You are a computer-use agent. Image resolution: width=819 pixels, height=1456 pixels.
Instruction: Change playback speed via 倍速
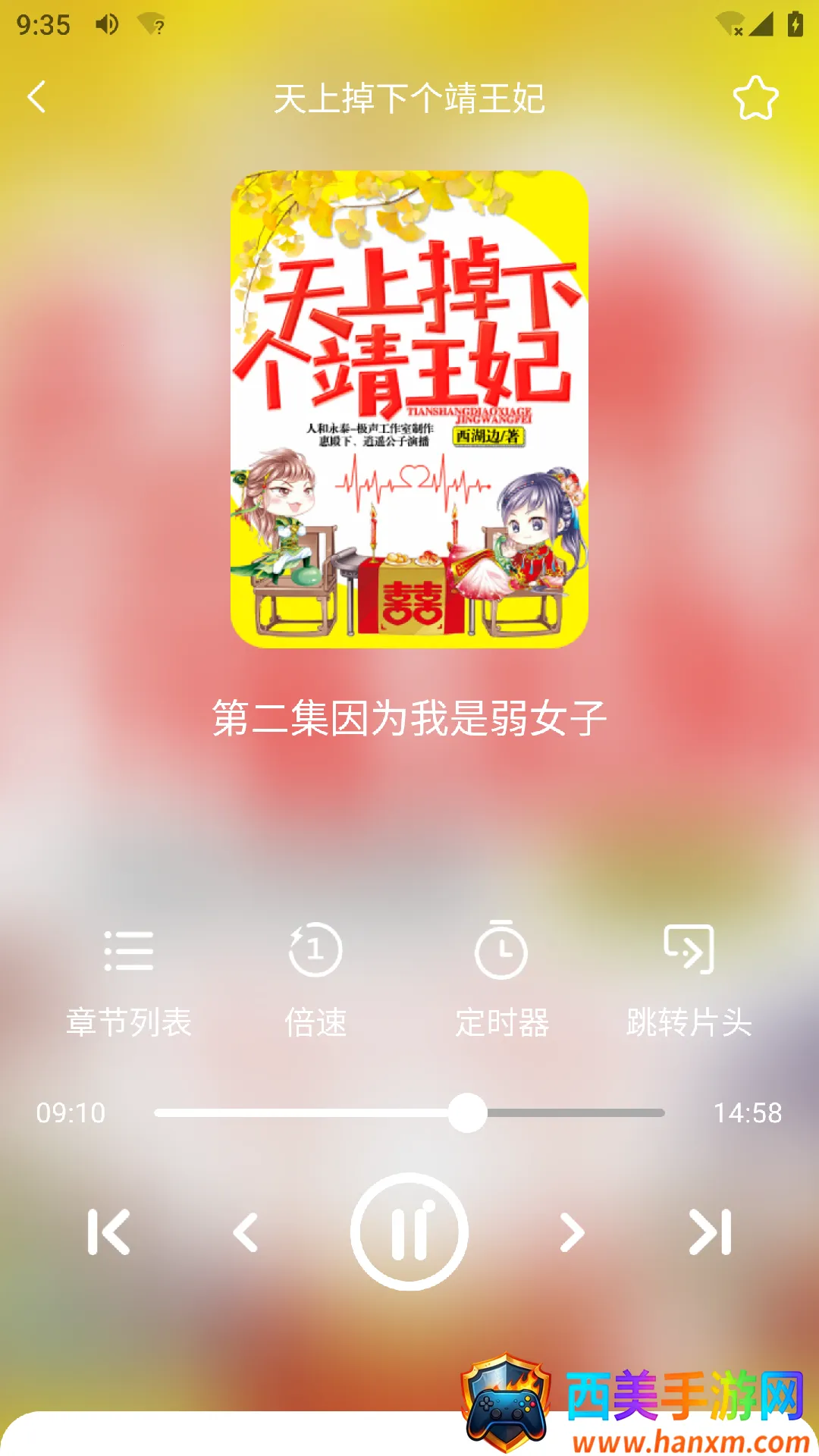[x=315, y=979]
